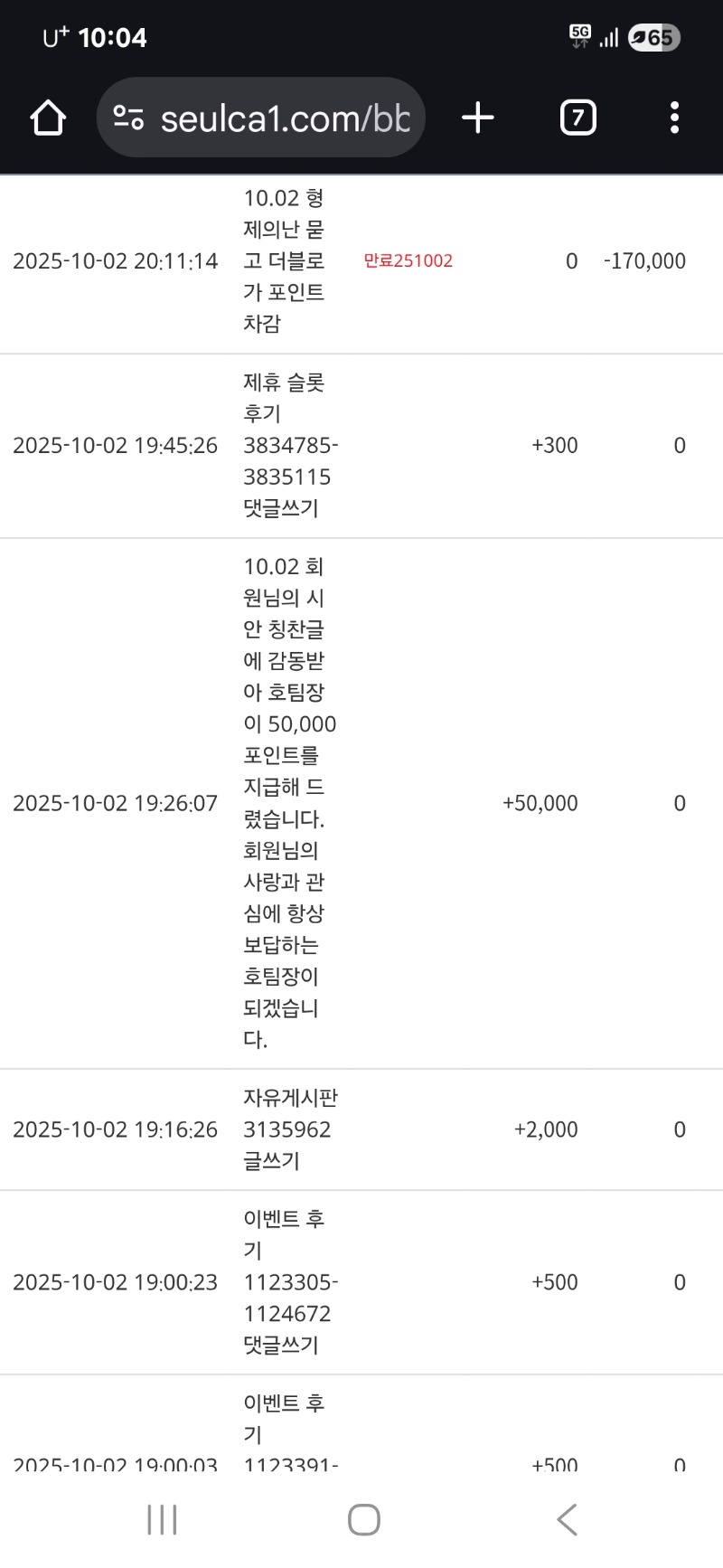Screen dimensions: 723x1568
Task: Go back with the system back button
Action: pyautogui.click(x=567, y=1520)
